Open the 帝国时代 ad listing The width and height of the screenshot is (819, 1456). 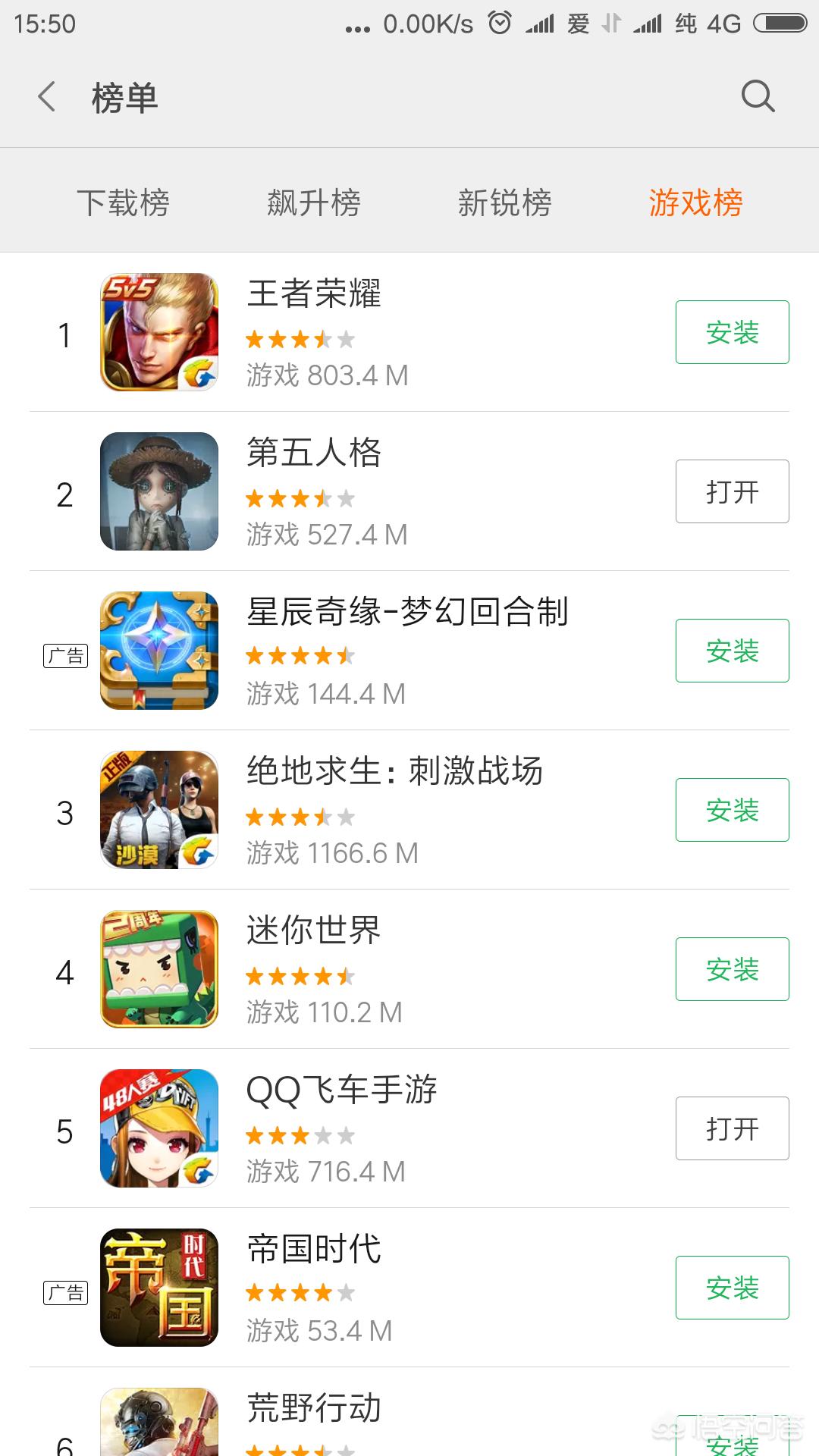pos(314,1250)
